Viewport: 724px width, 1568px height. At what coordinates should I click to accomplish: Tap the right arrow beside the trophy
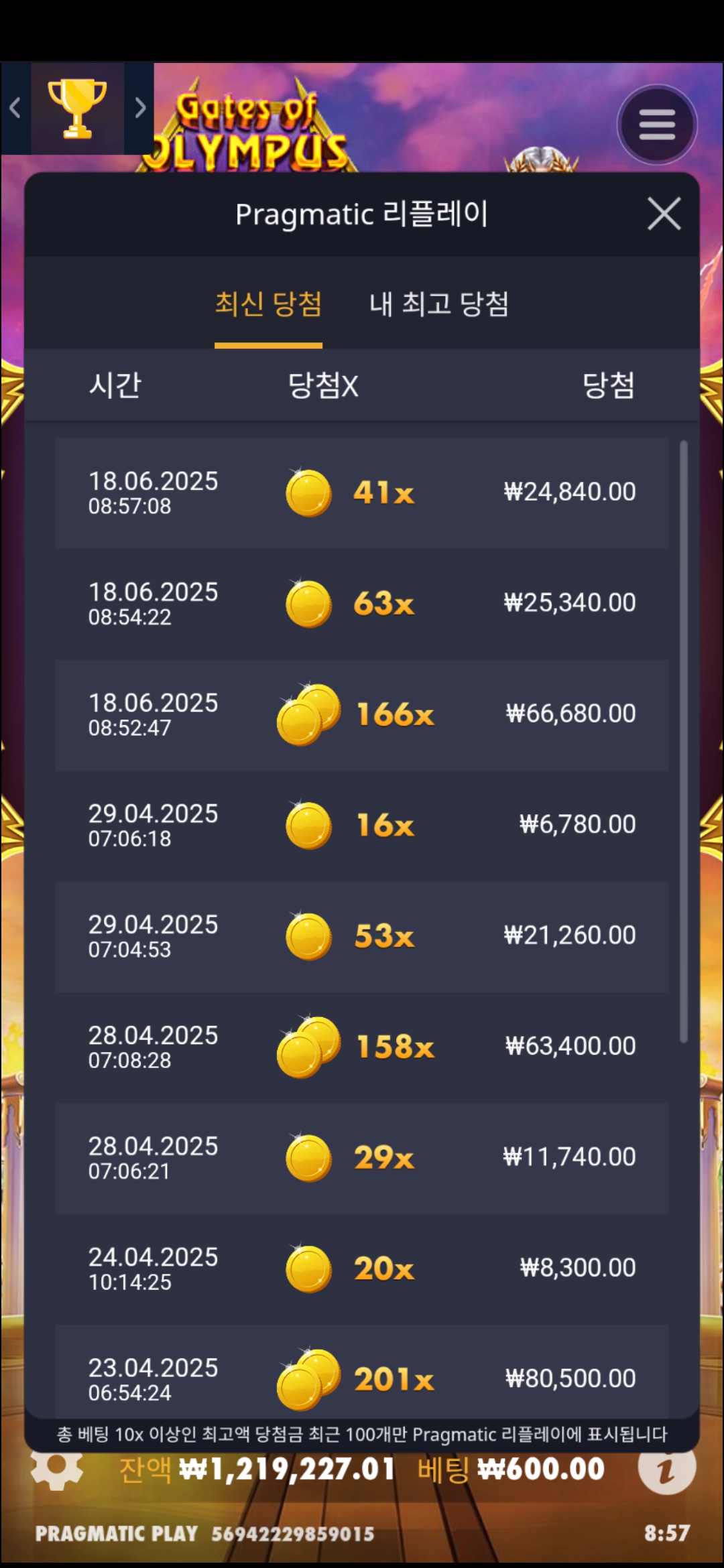click(139, 108)
